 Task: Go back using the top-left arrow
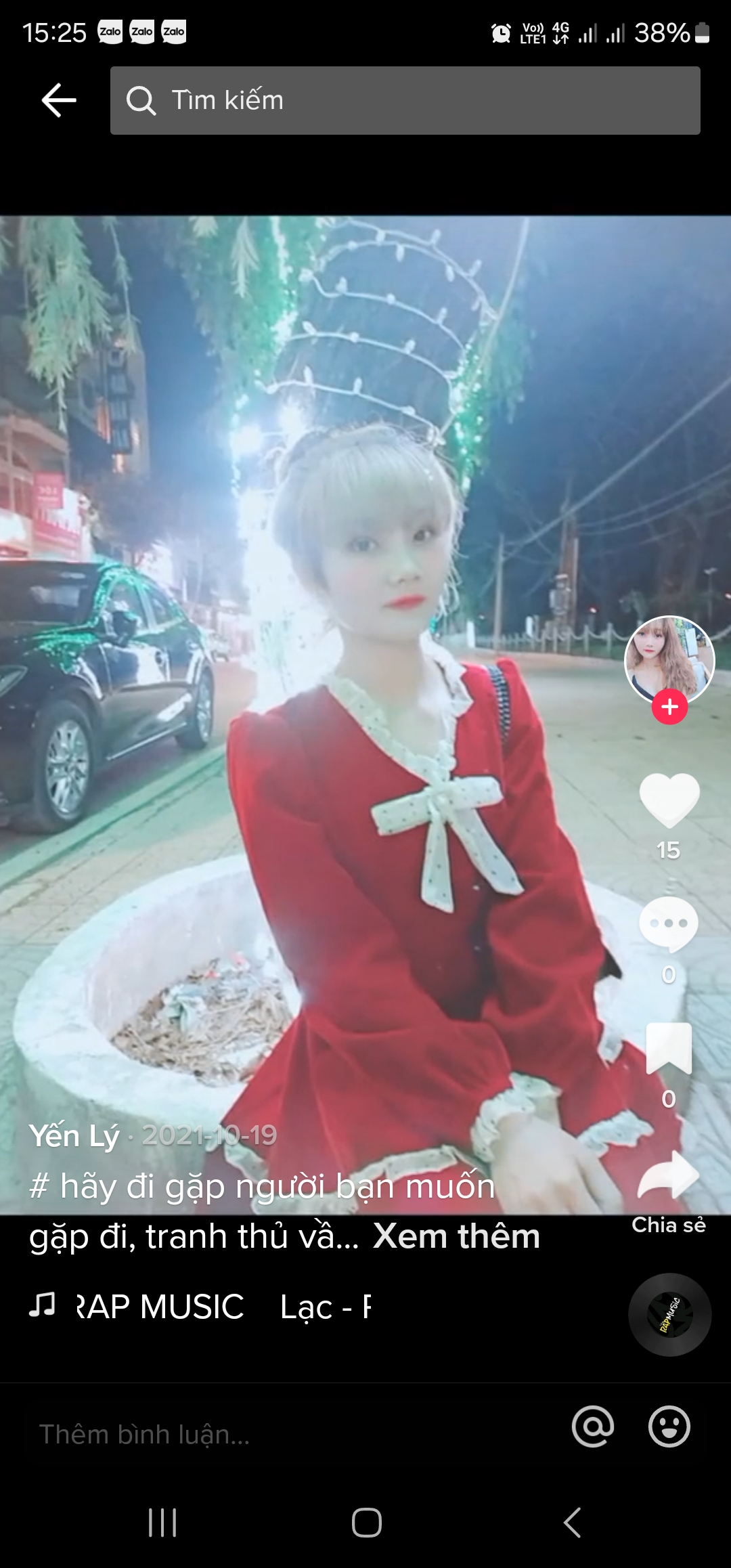pos(59,100)
